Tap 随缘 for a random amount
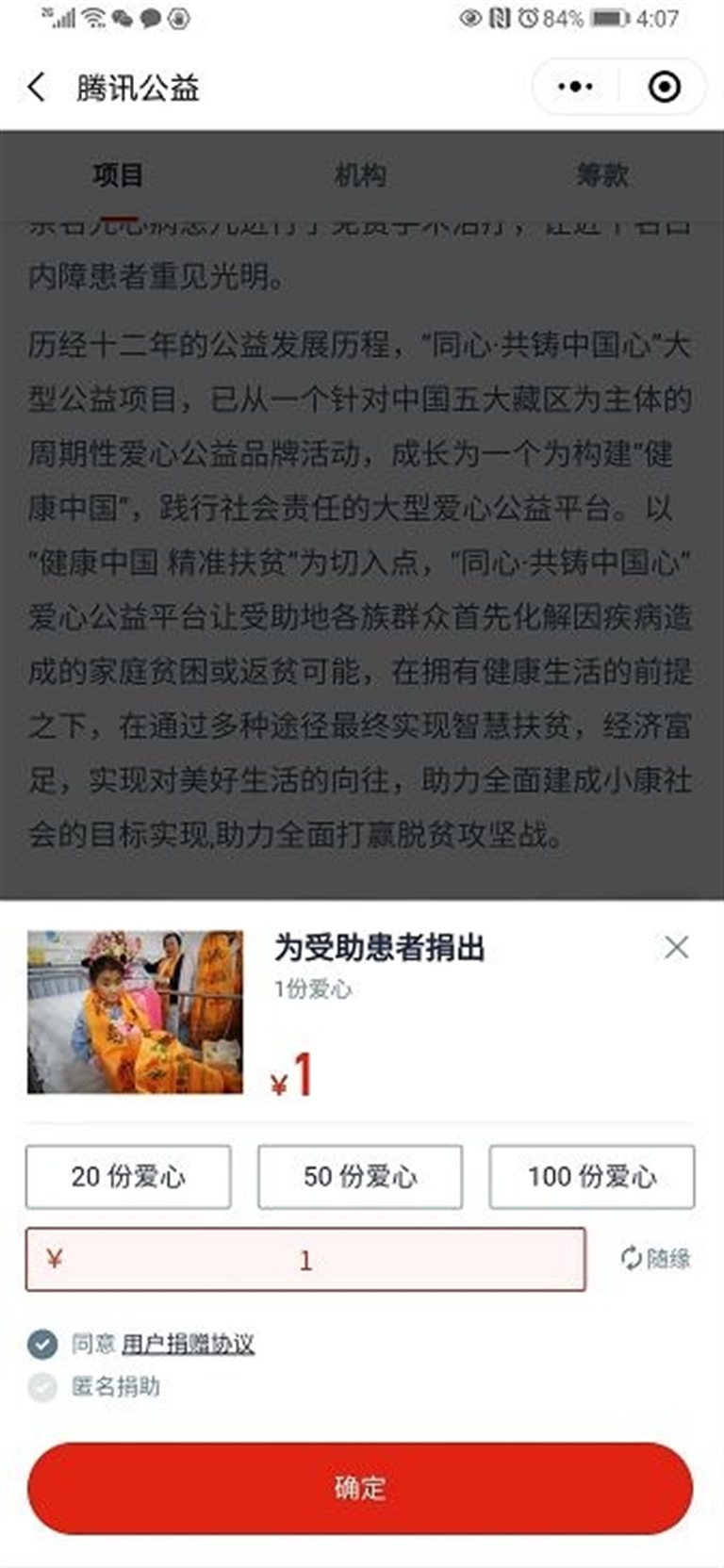Viewport: 724px width, 1568px height. (656, 1258)
